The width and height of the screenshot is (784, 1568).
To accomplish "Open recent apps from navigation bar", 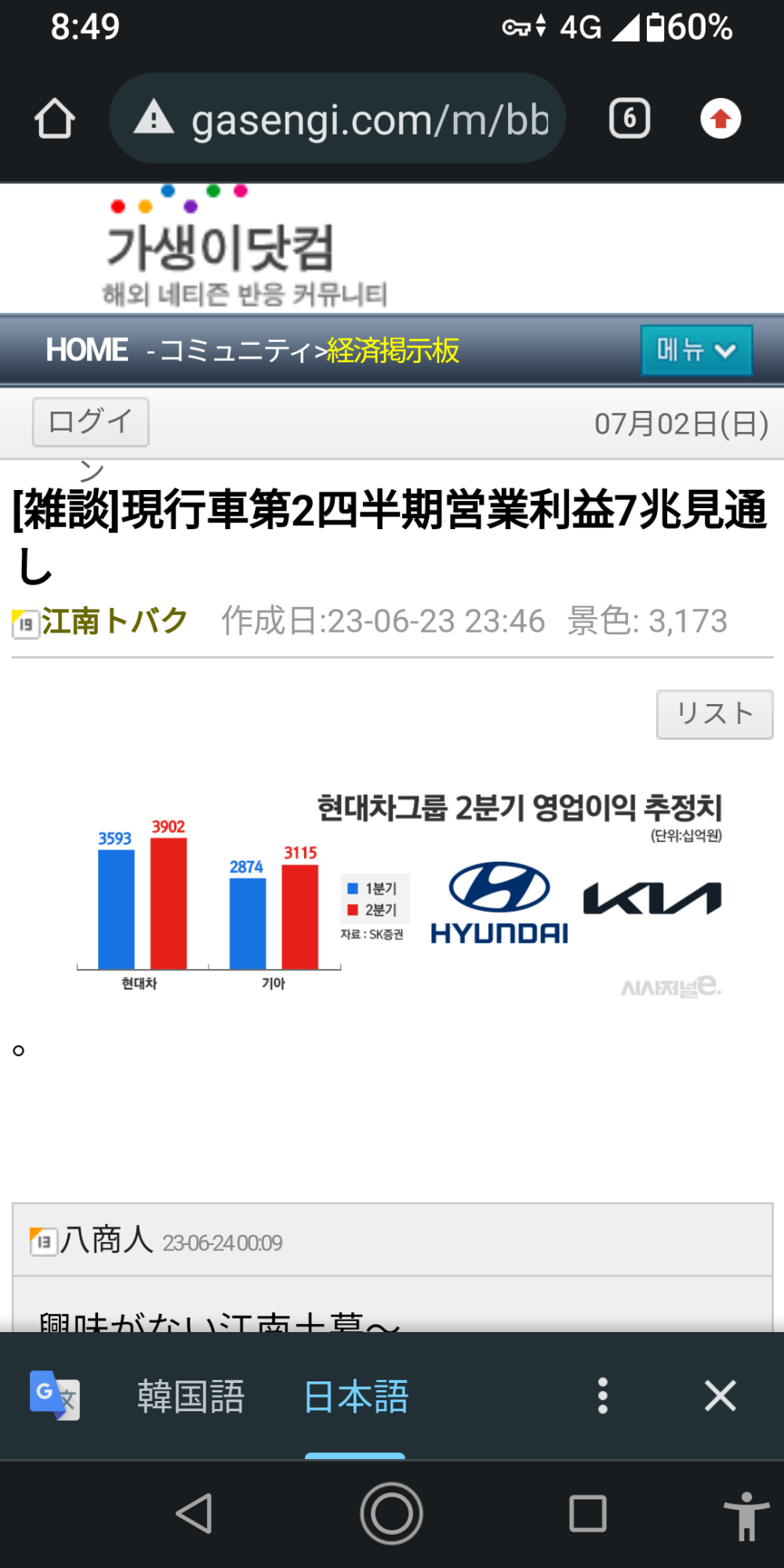I will (x=587, y=1513).
